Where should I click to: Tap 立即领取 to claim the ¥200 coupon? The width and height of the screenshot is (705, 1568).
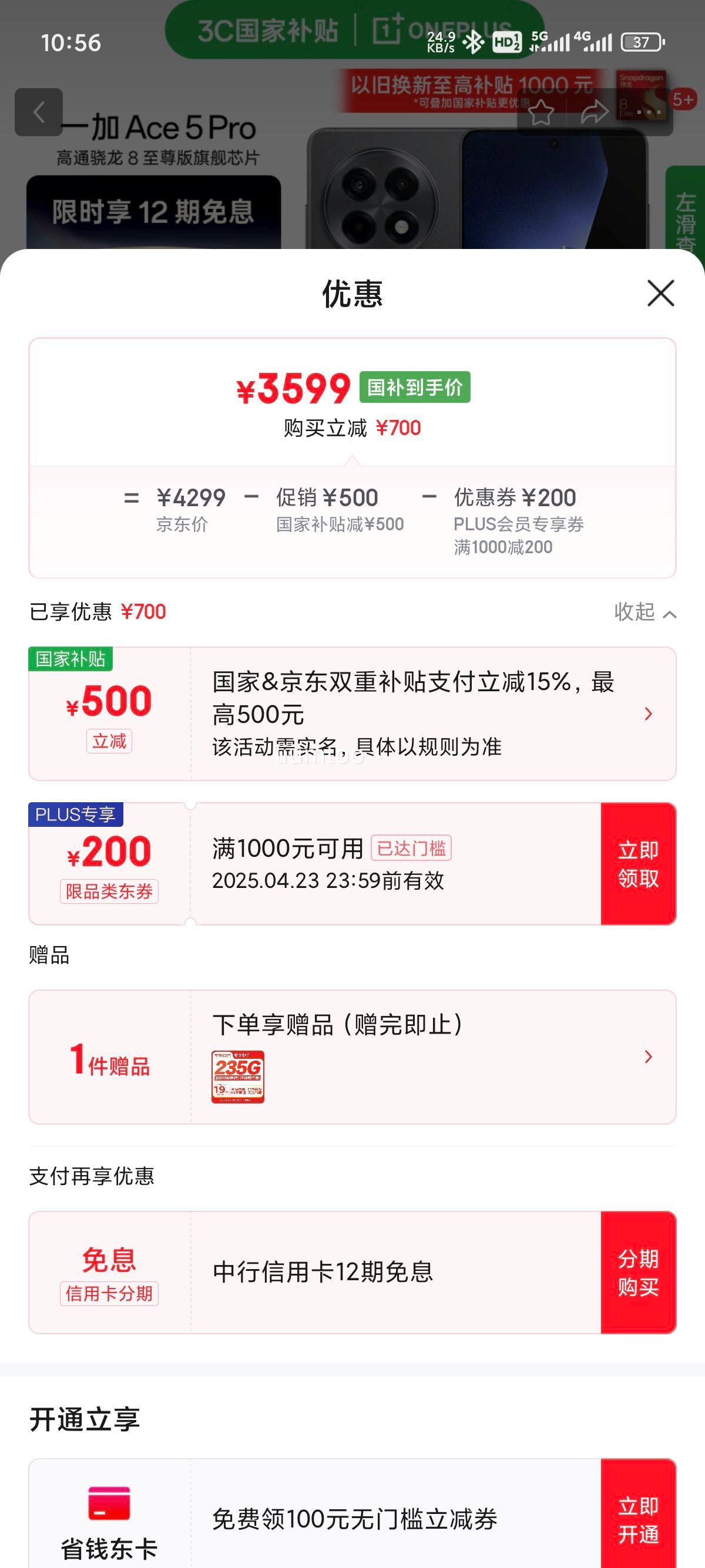(638, 865)
